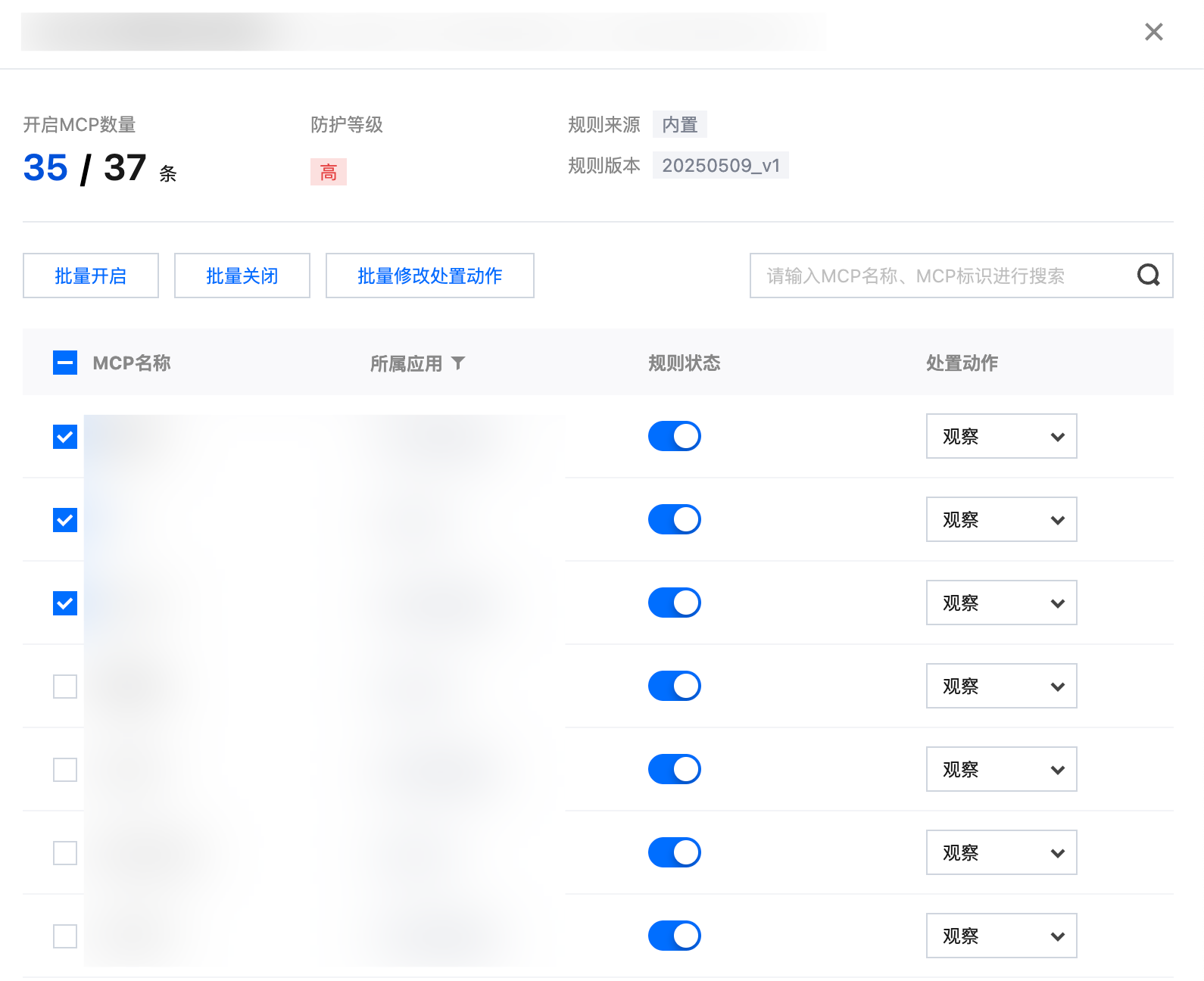The height and width of the screenshot is (981, 1204).
Task: Open 批量修改处置动作
Action: [x=429, y=276]
